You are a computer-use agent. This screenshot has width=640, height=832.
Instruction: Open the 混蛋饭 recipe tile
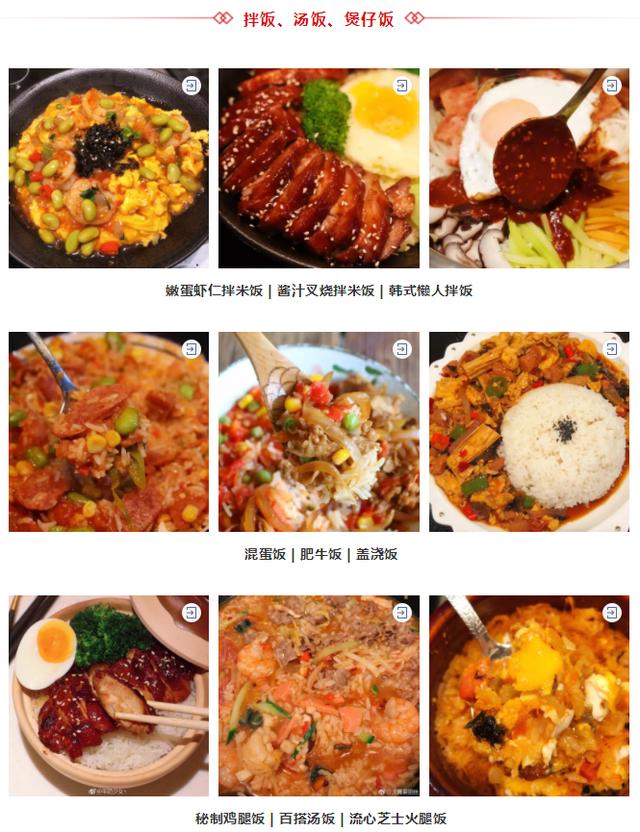(109, 432)
